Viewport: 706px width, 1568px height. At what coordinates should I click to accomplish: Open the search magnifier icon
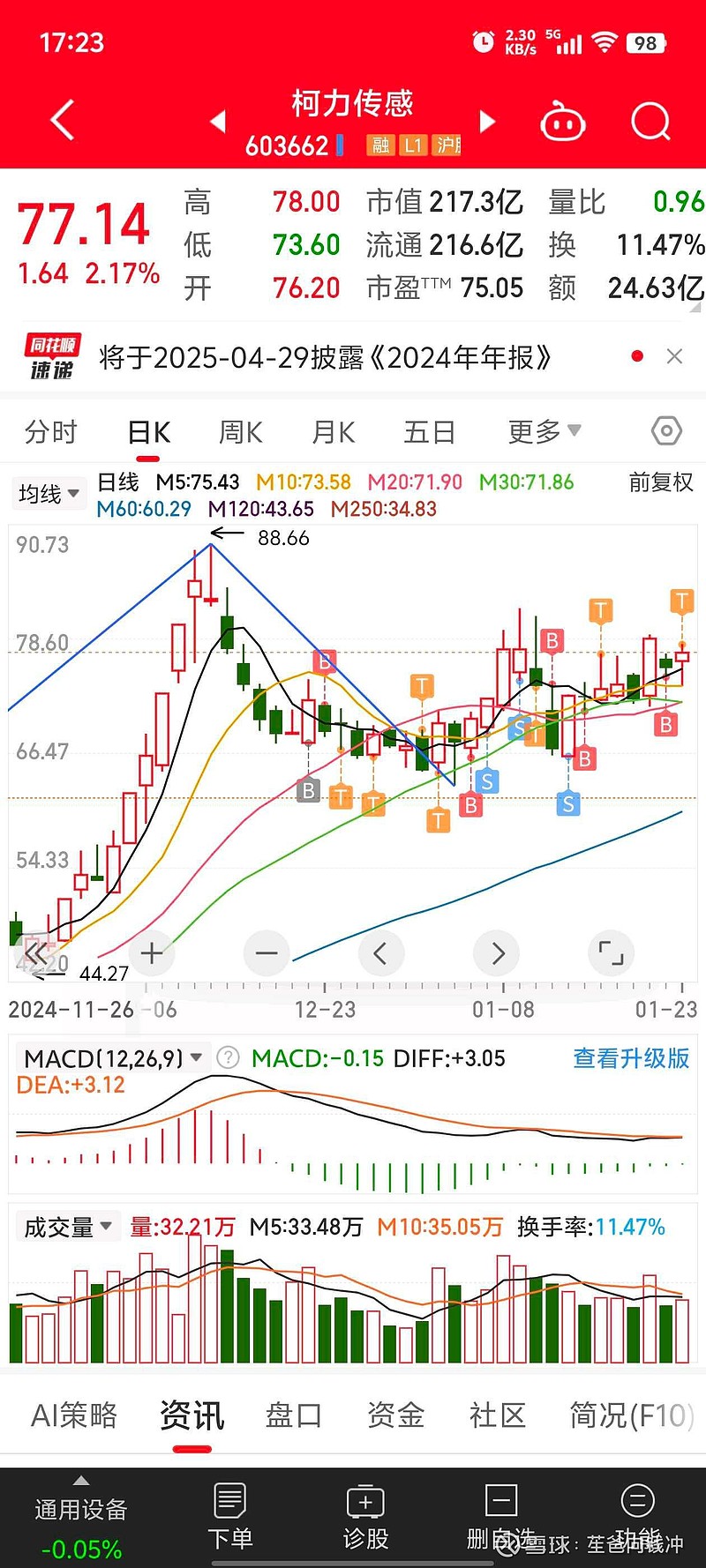click(x=650, y=121)
